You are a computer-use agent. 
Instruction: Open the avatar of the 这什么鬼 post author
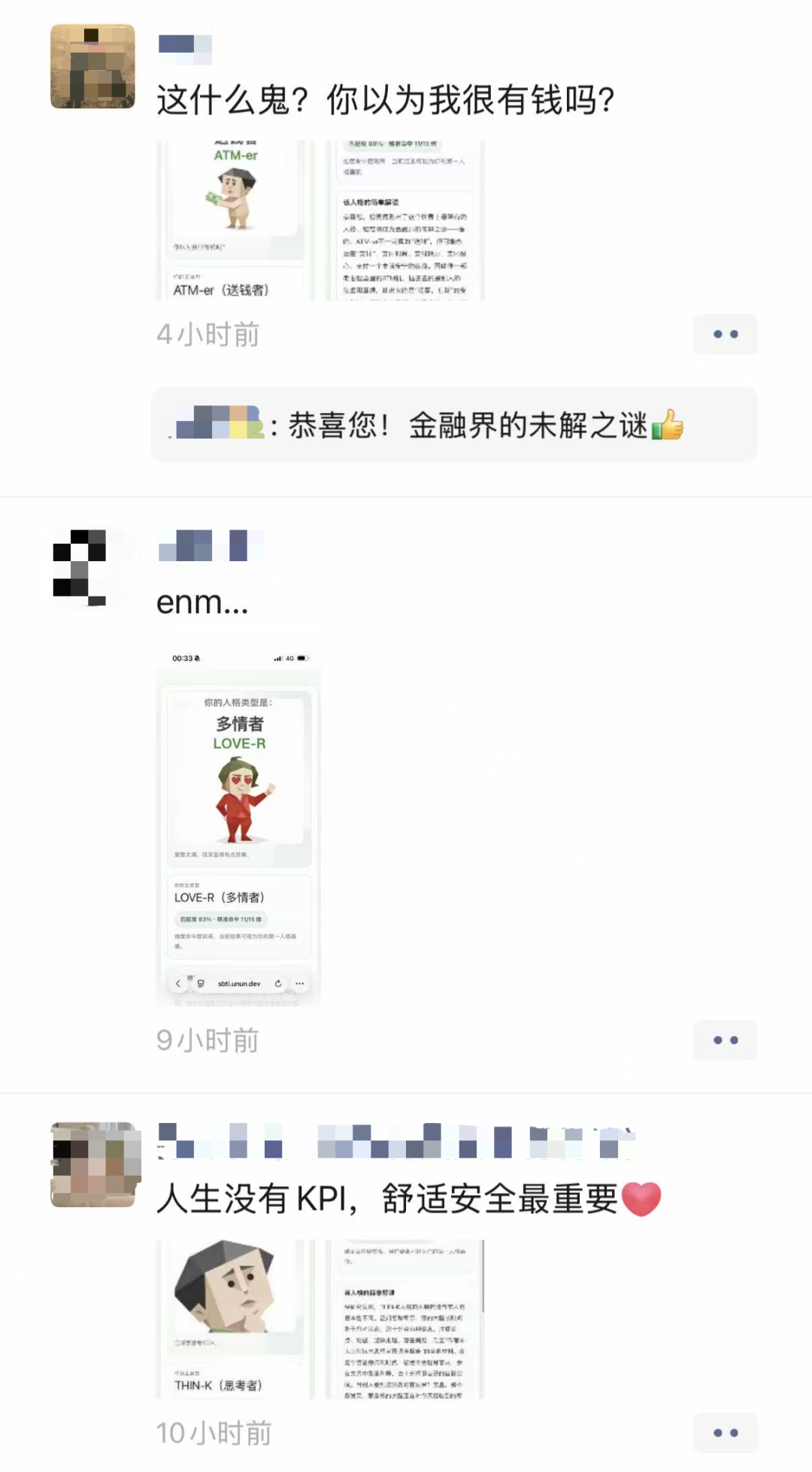click(92, 66)
